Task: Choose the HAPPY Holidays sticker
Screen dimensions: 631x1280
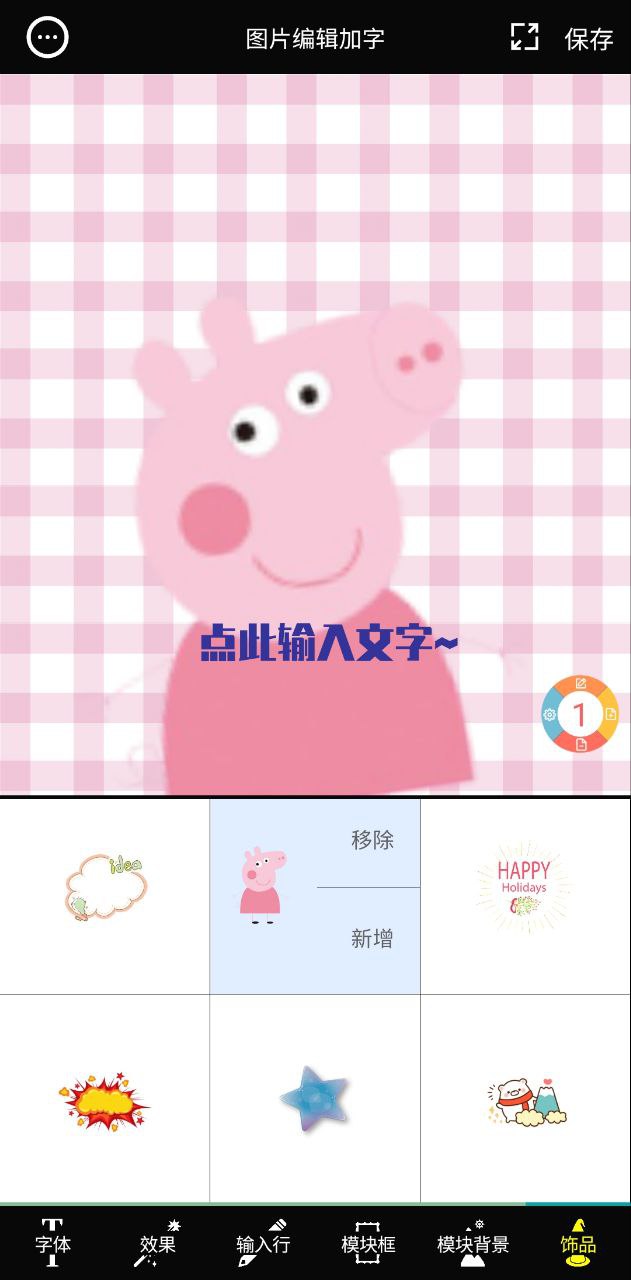Action: (x=523, y=887)
